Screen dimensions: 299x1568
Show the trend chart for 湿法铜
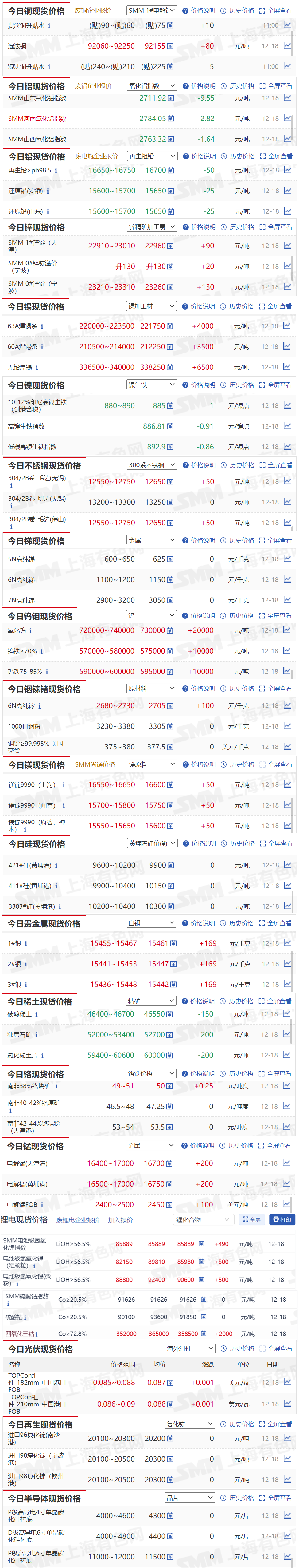pos(287,46)
